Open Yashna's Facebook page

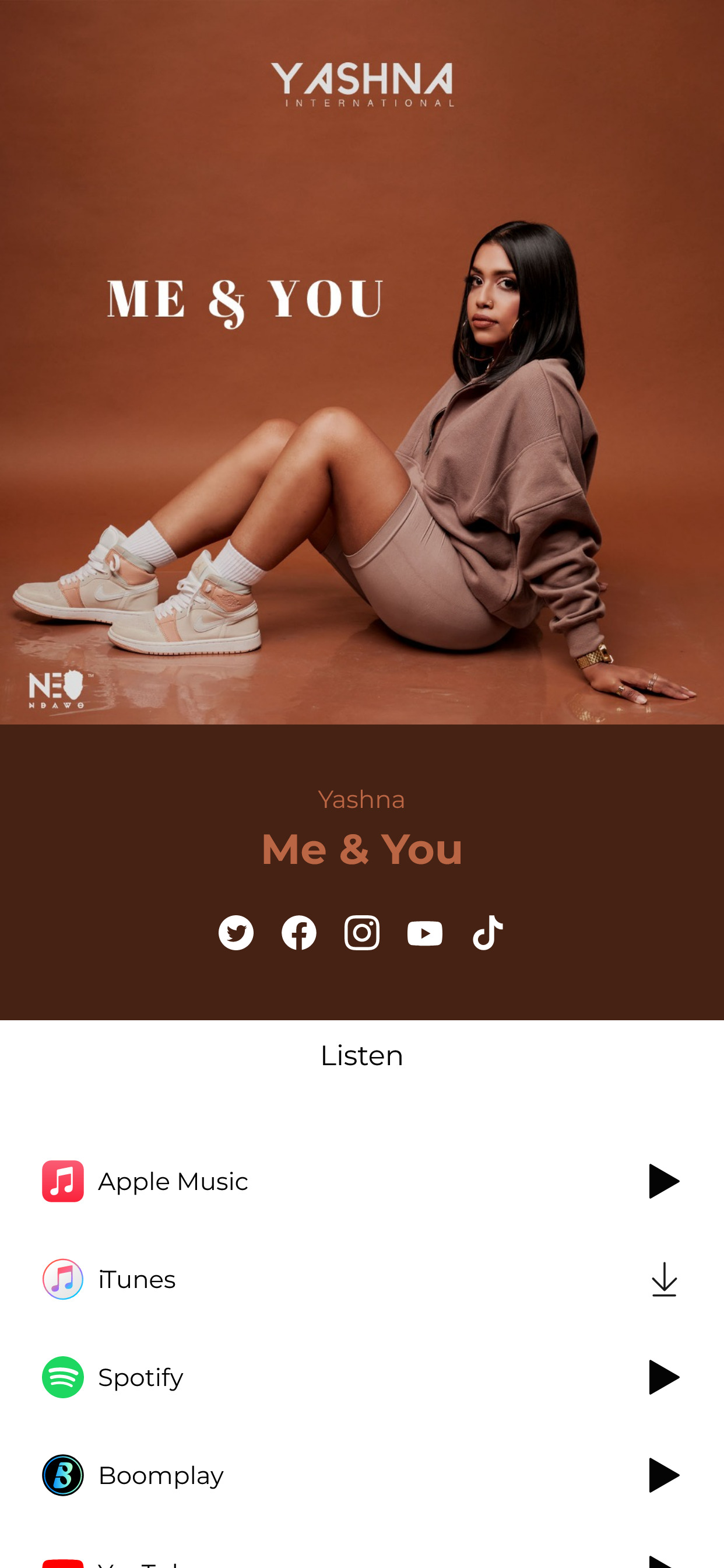point(298,933)
